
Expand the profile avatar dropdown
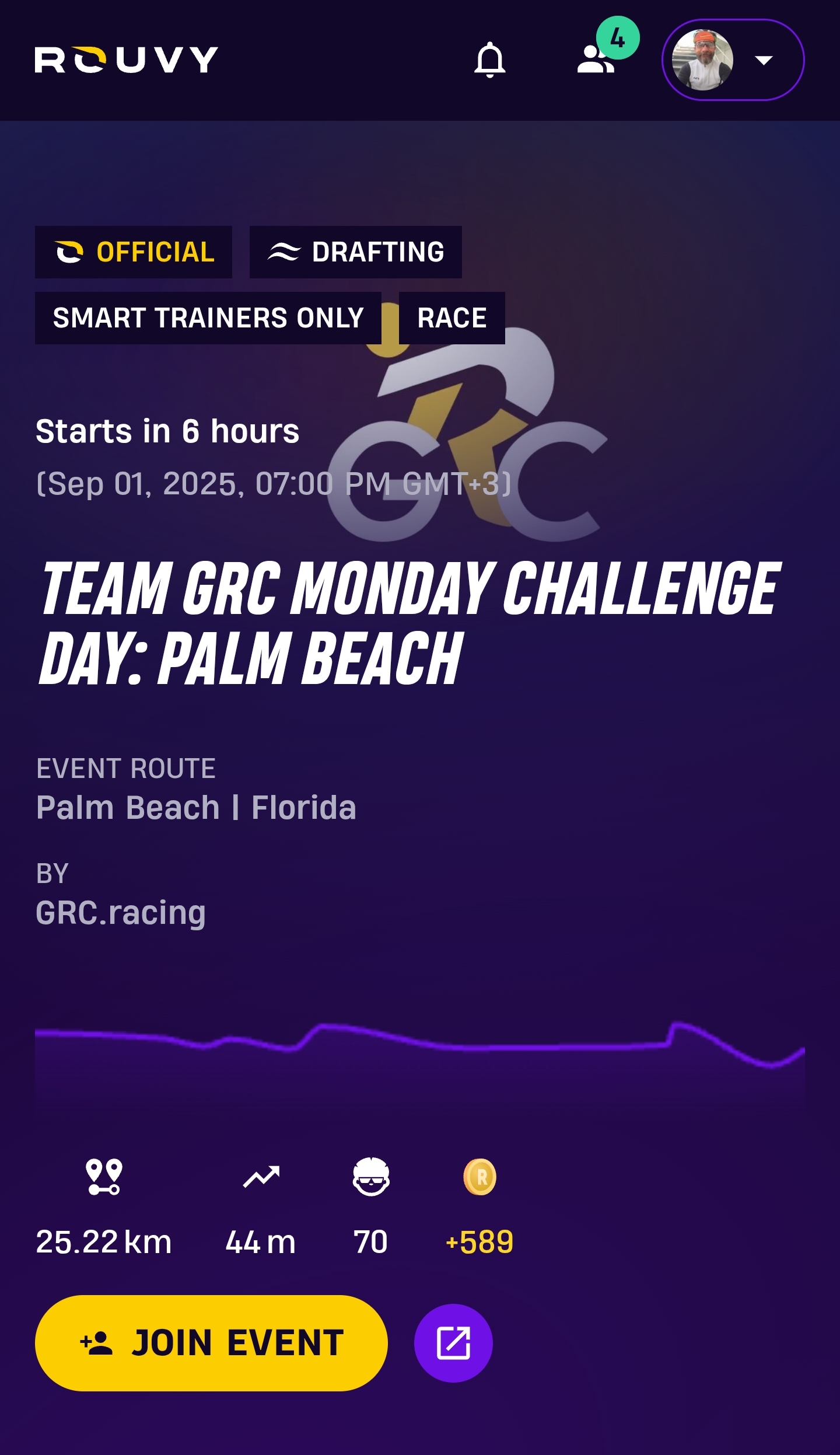[x=733, y=60]
